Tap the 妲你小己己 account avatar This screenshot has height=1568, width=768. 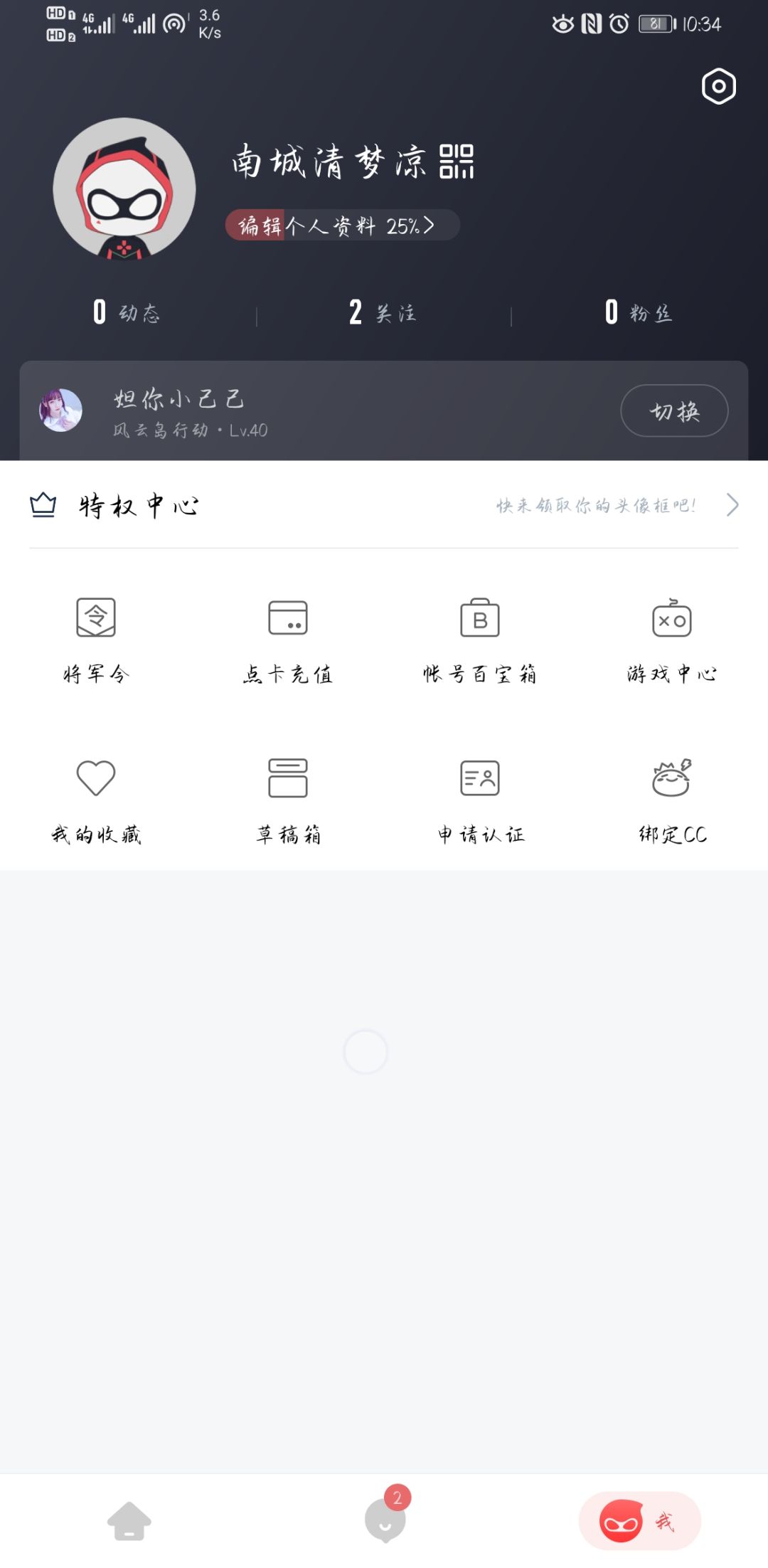click(60, 410)
